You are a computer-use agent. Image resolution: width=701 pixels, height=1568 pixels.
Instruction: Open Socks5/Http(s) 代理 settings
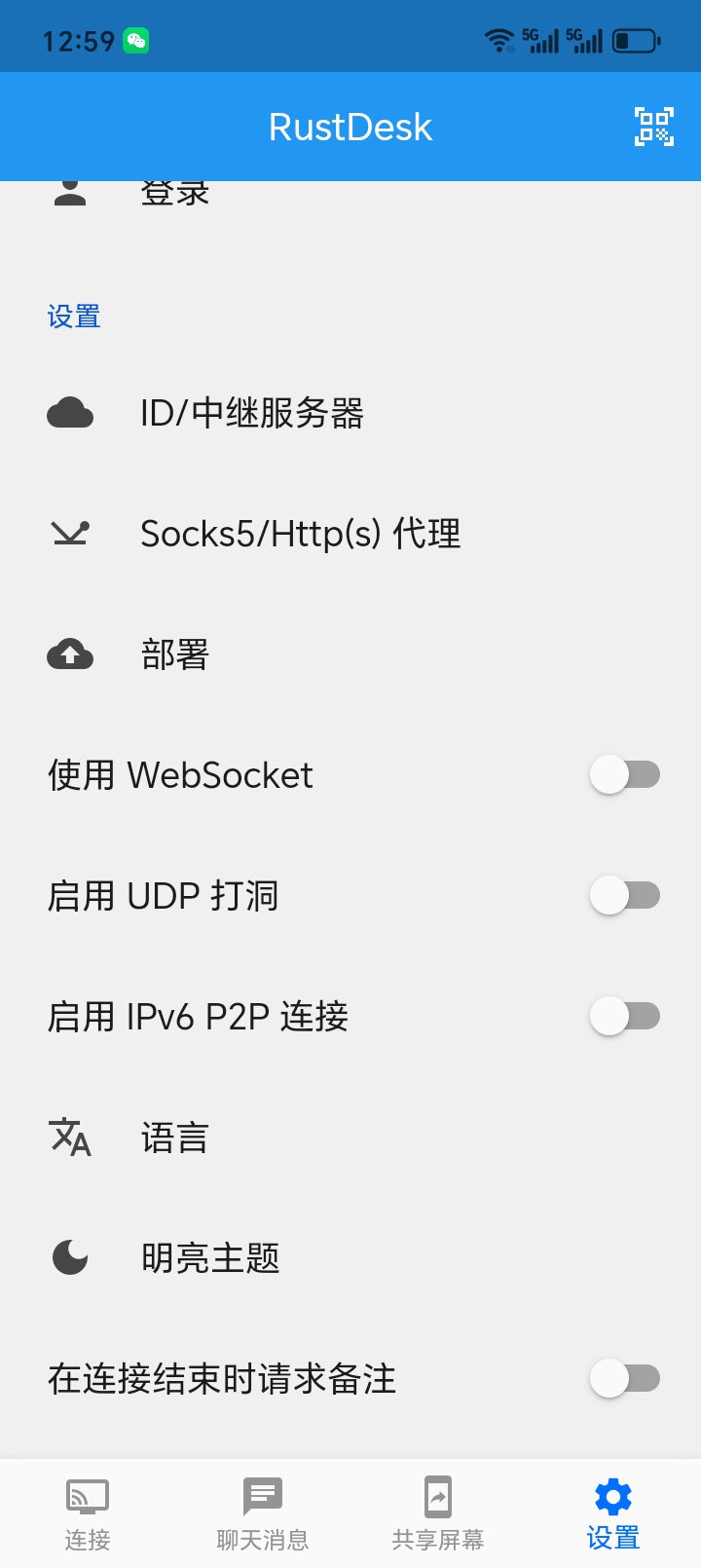(350, 534)
